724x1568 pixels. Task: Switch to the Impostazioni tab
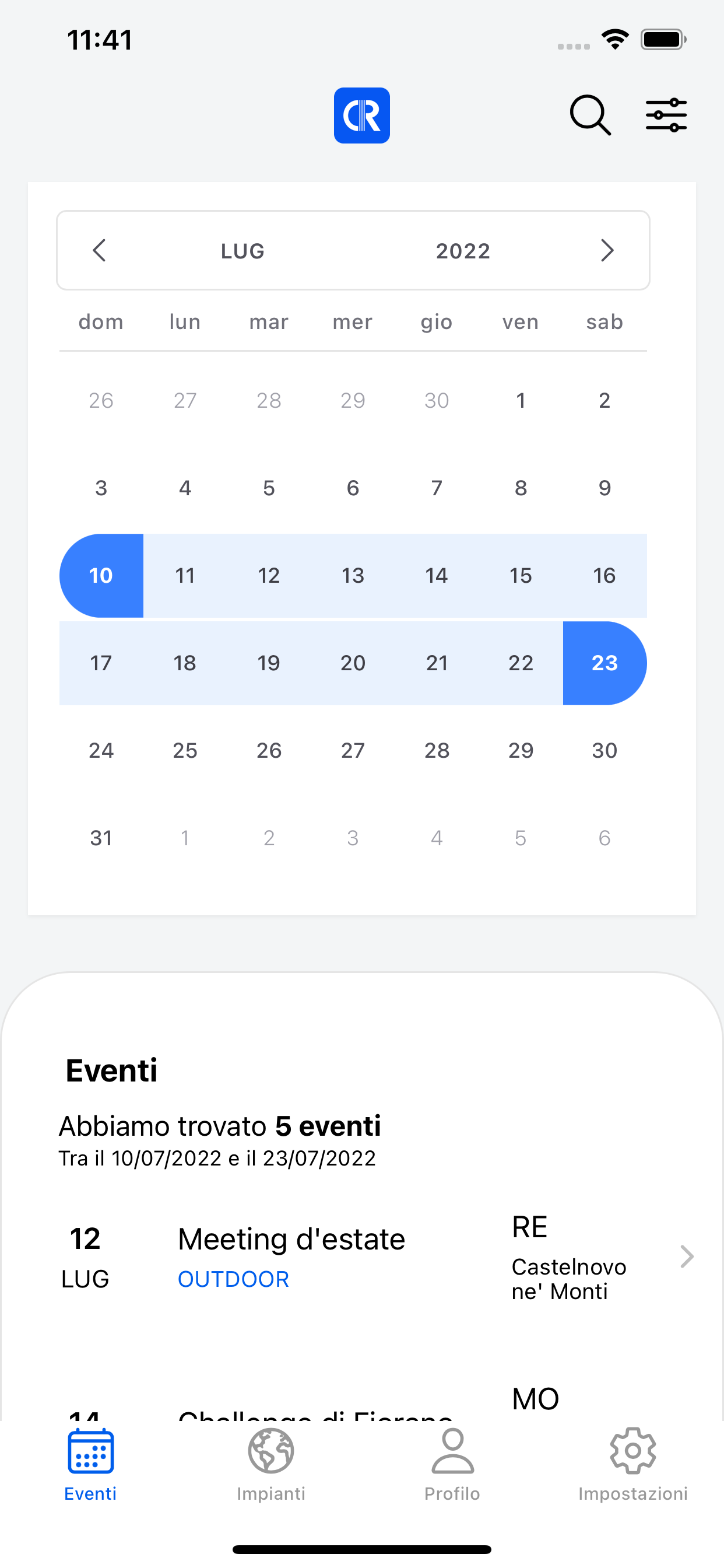pos(632,1464)
